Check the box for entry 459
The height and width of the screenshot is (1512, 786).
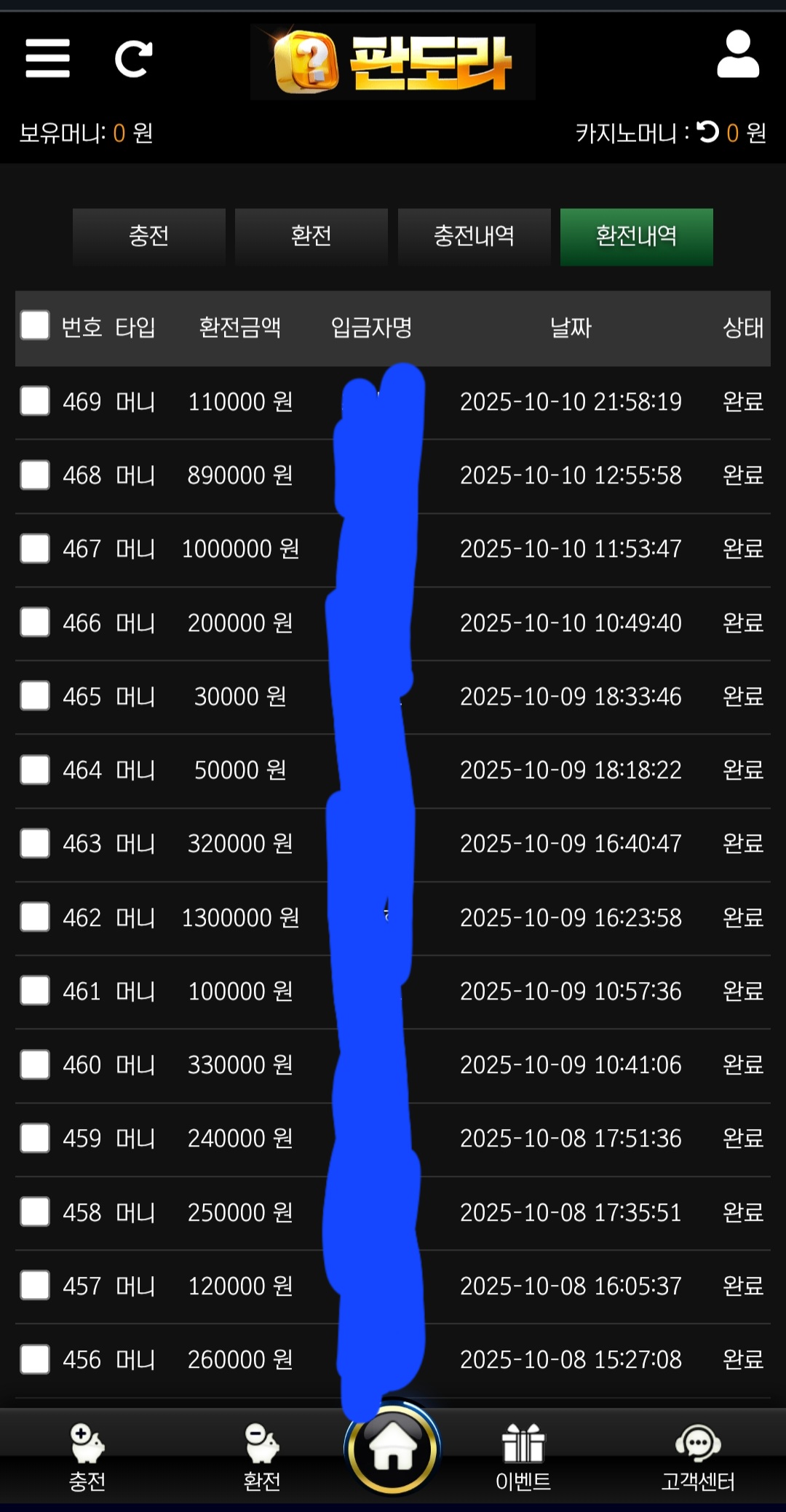click(35, 1138)
